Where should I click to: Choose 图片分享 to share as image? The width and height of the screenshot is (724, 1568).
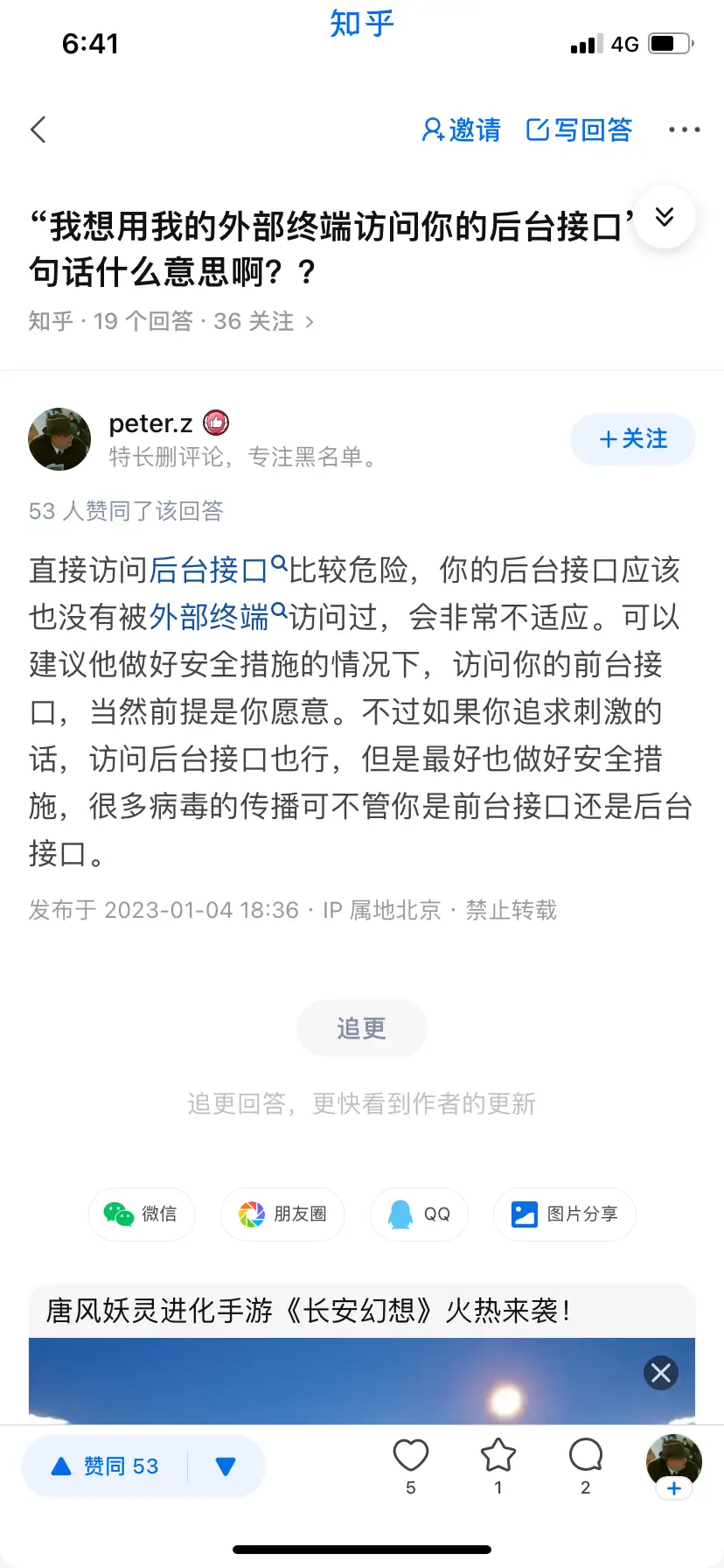(x=564, y=1214)
